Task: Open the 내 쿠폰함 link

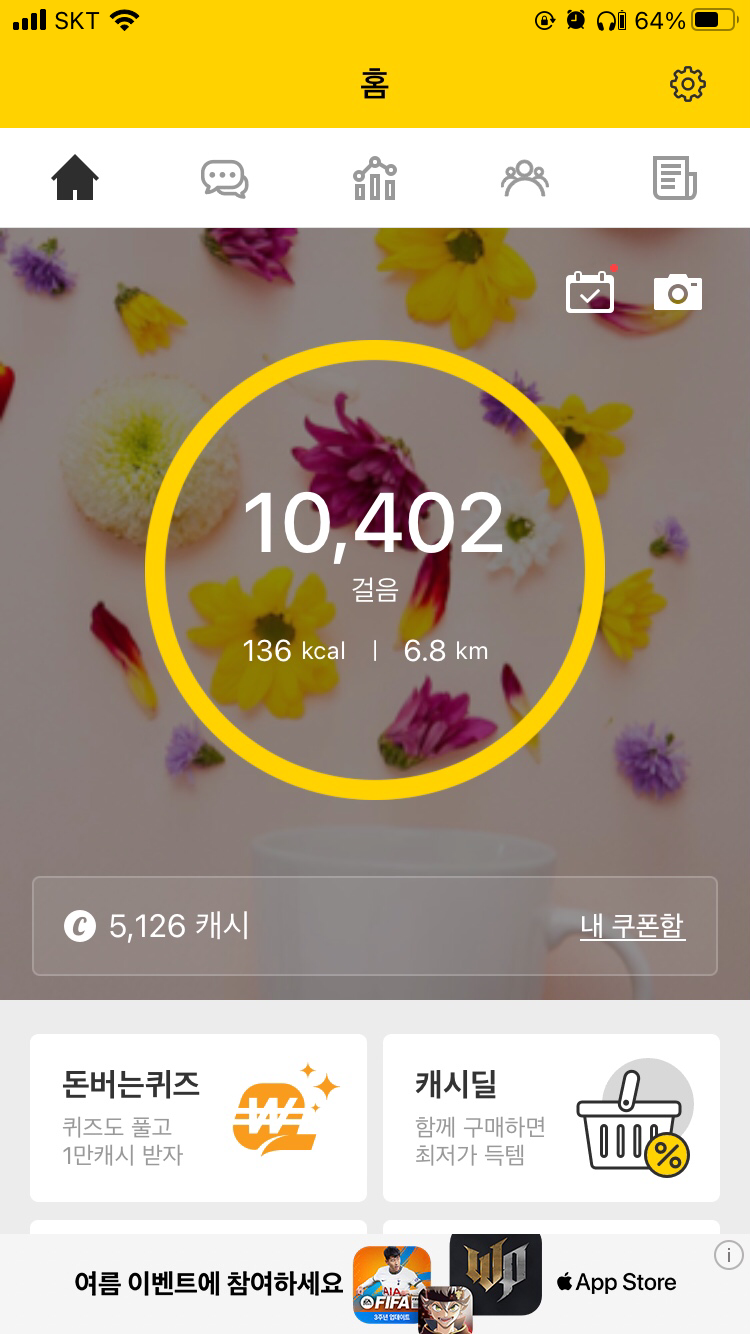Action: tap(632, 926)
